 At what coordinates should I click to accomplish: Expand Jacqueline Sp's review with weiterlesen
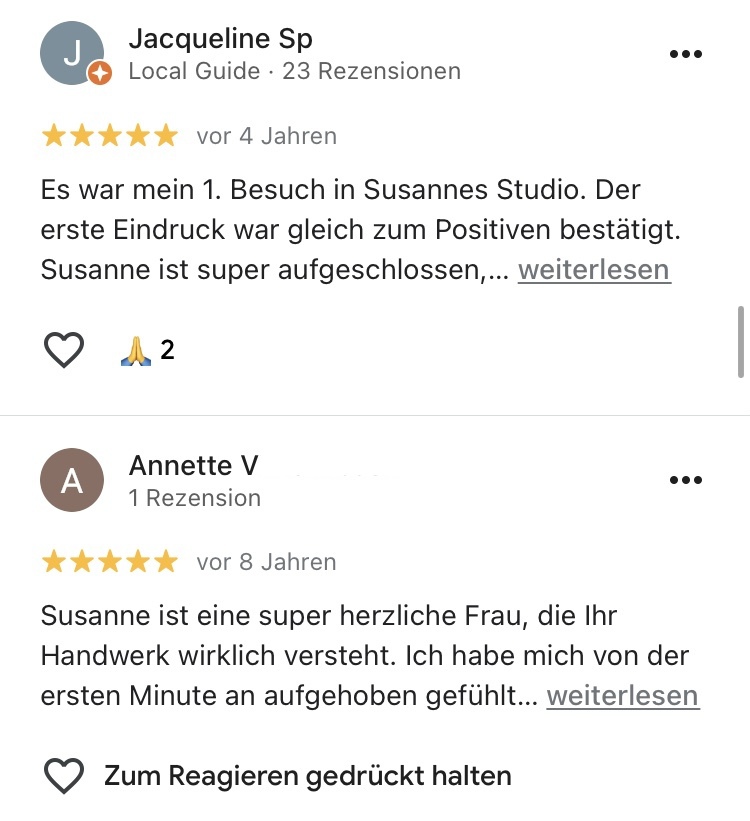coord(594,270)
